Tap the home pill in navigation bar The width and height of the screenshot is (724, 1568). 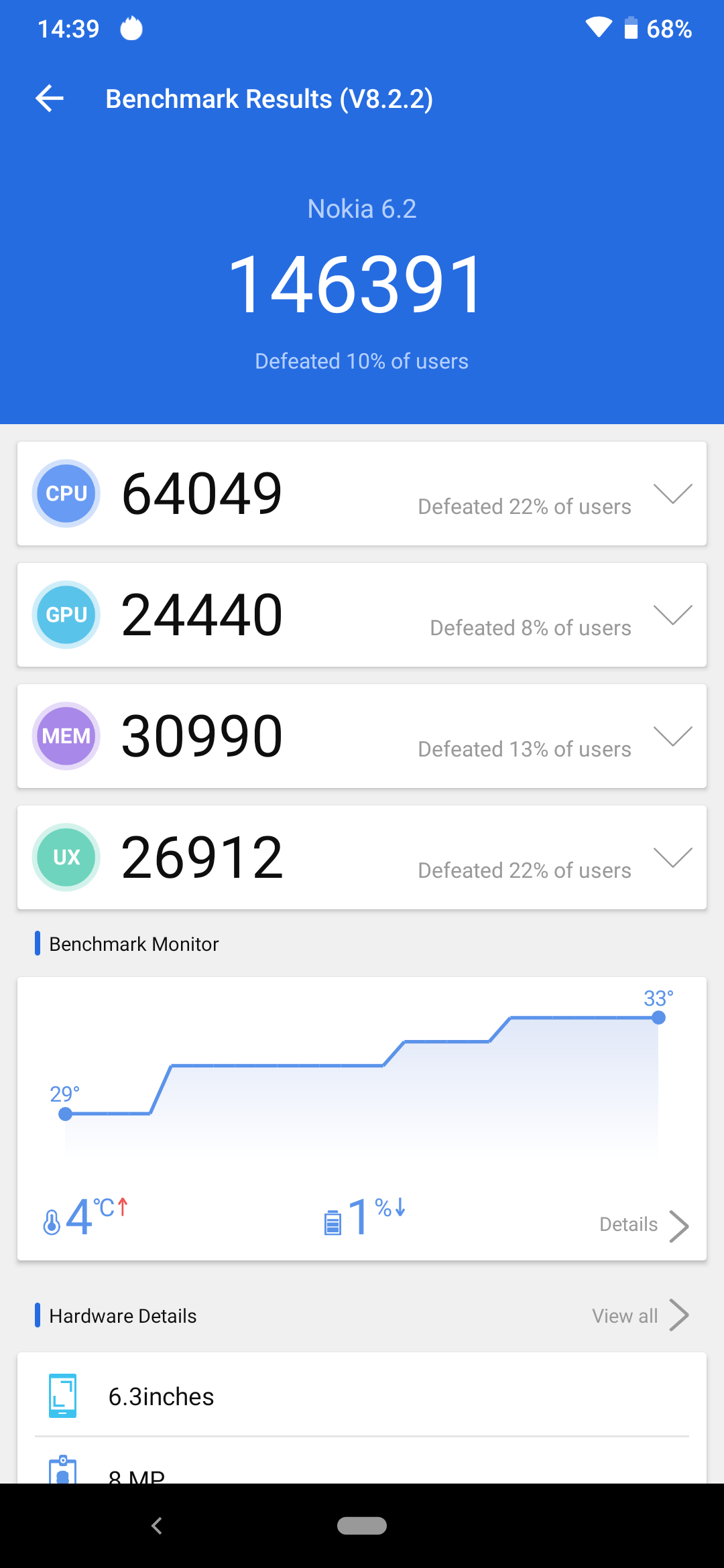[x=362, y=1526]
